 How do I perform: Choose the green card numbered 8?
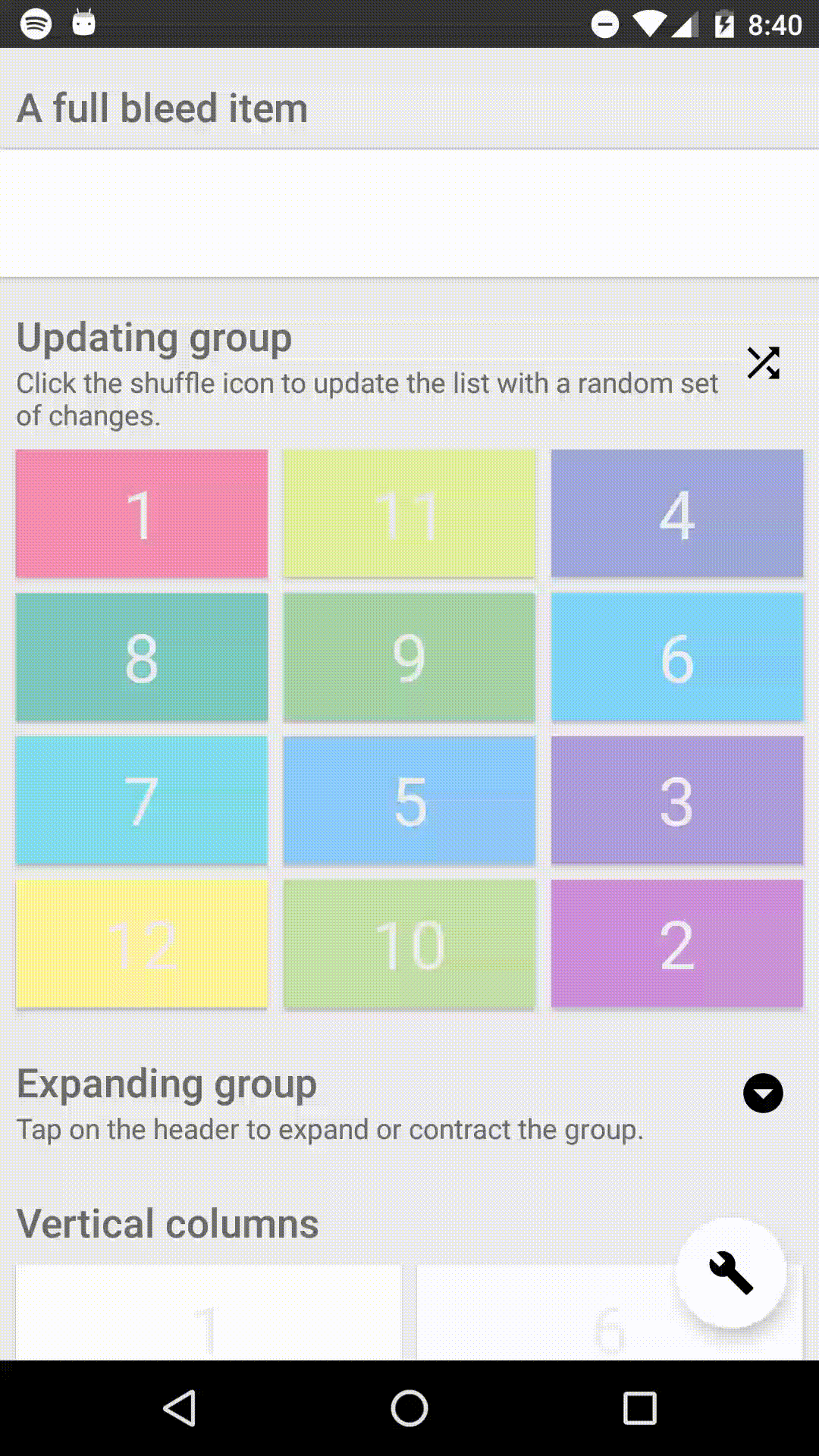click(x=142, y=657)
